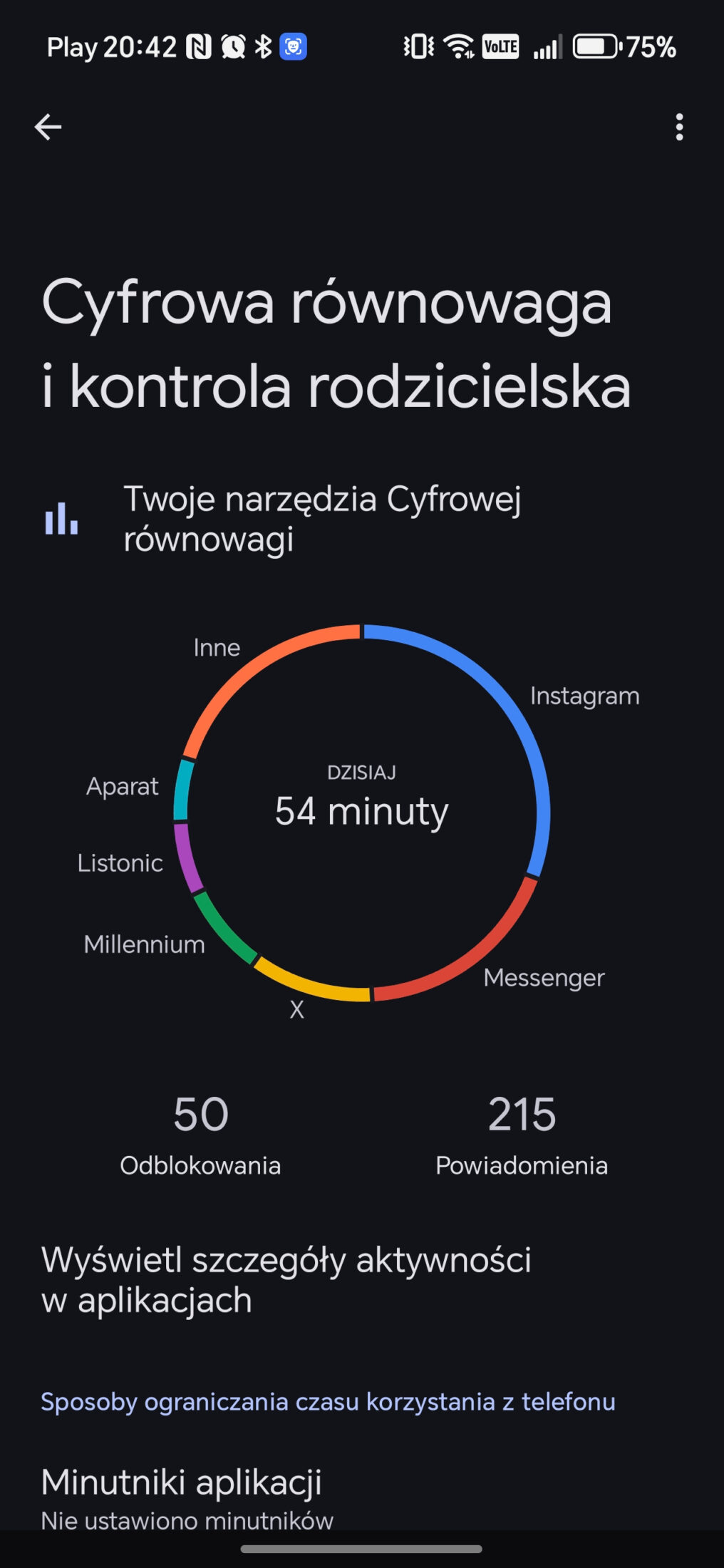
Task: View the 50 Odblokowania unlock stats
Action: [x=200, y=1135]
